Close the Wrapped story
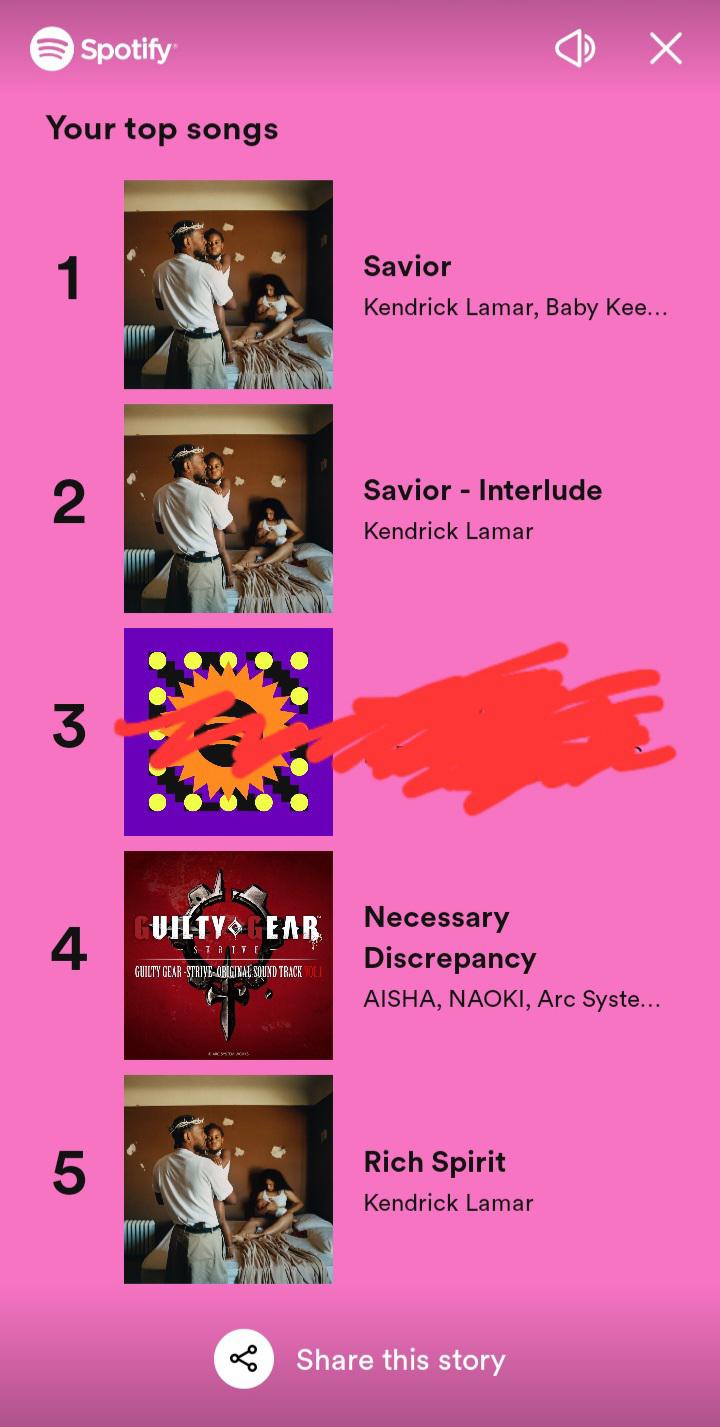Image resolution: width=720 pixels, height=1427 pixels. click(665, 49)
